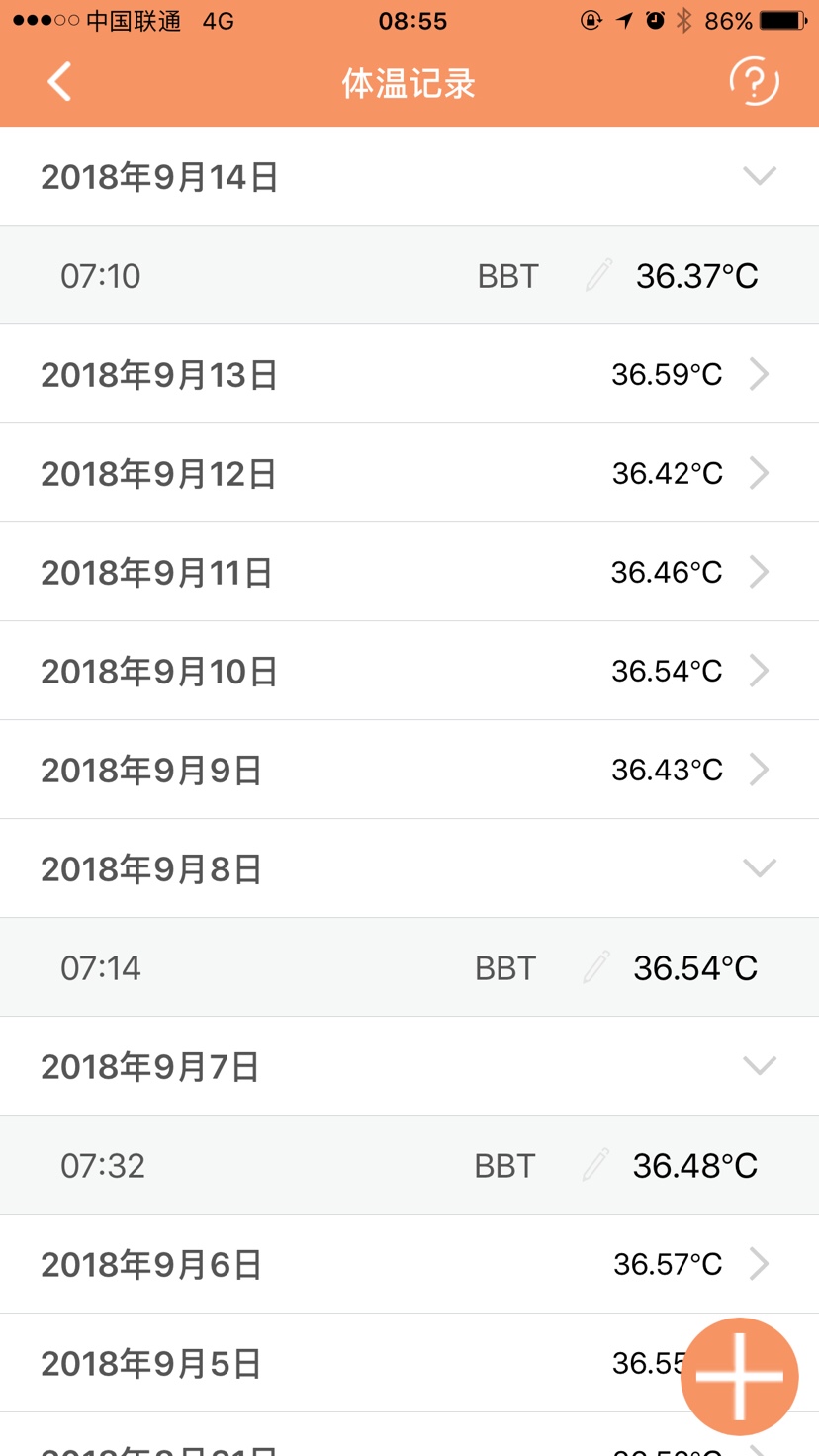Expand the 2018年9月5日 record
The image size is (819, 1456).
[297, 1363]
